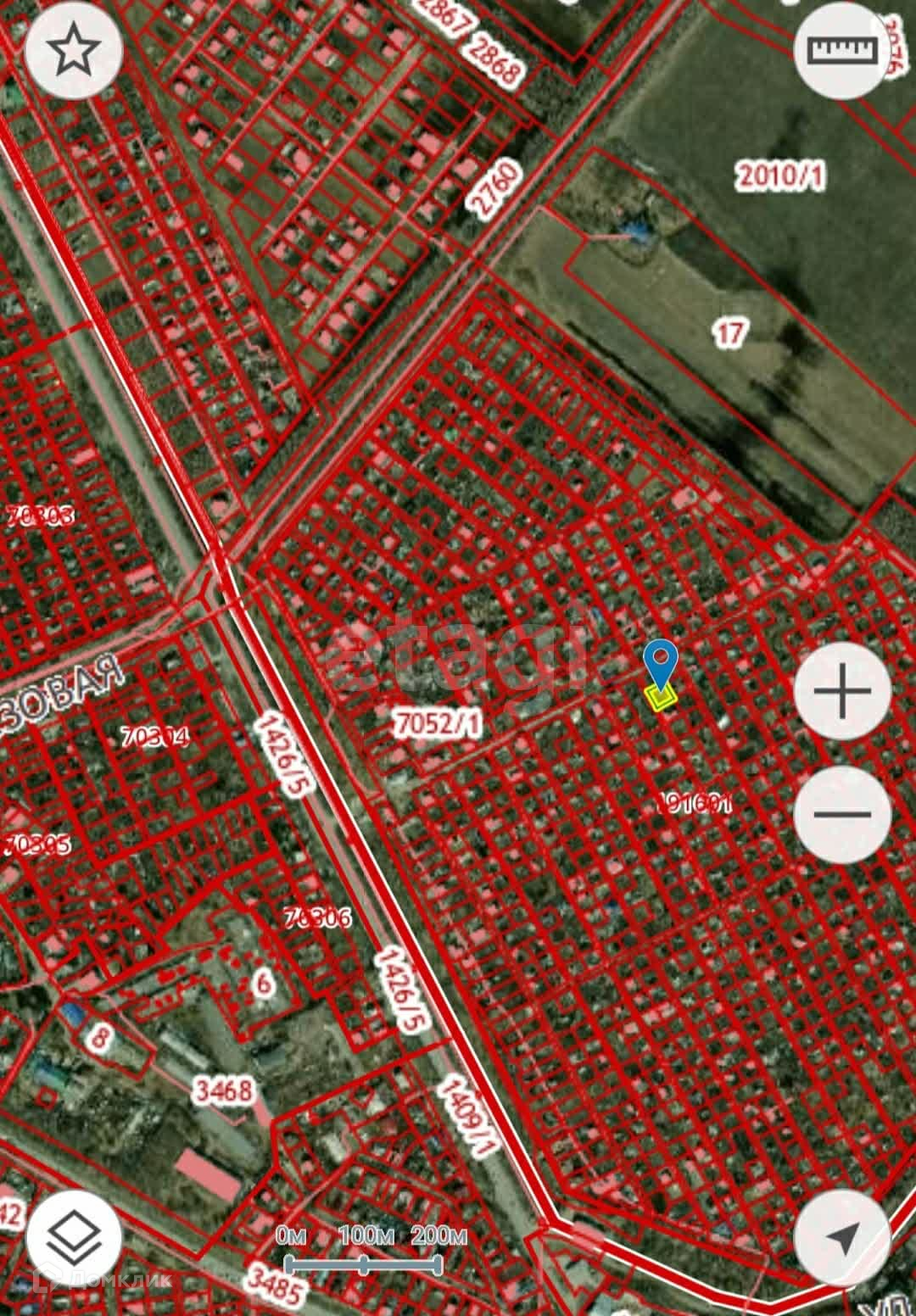Select the blue pin marked parcel

point(661,697)
